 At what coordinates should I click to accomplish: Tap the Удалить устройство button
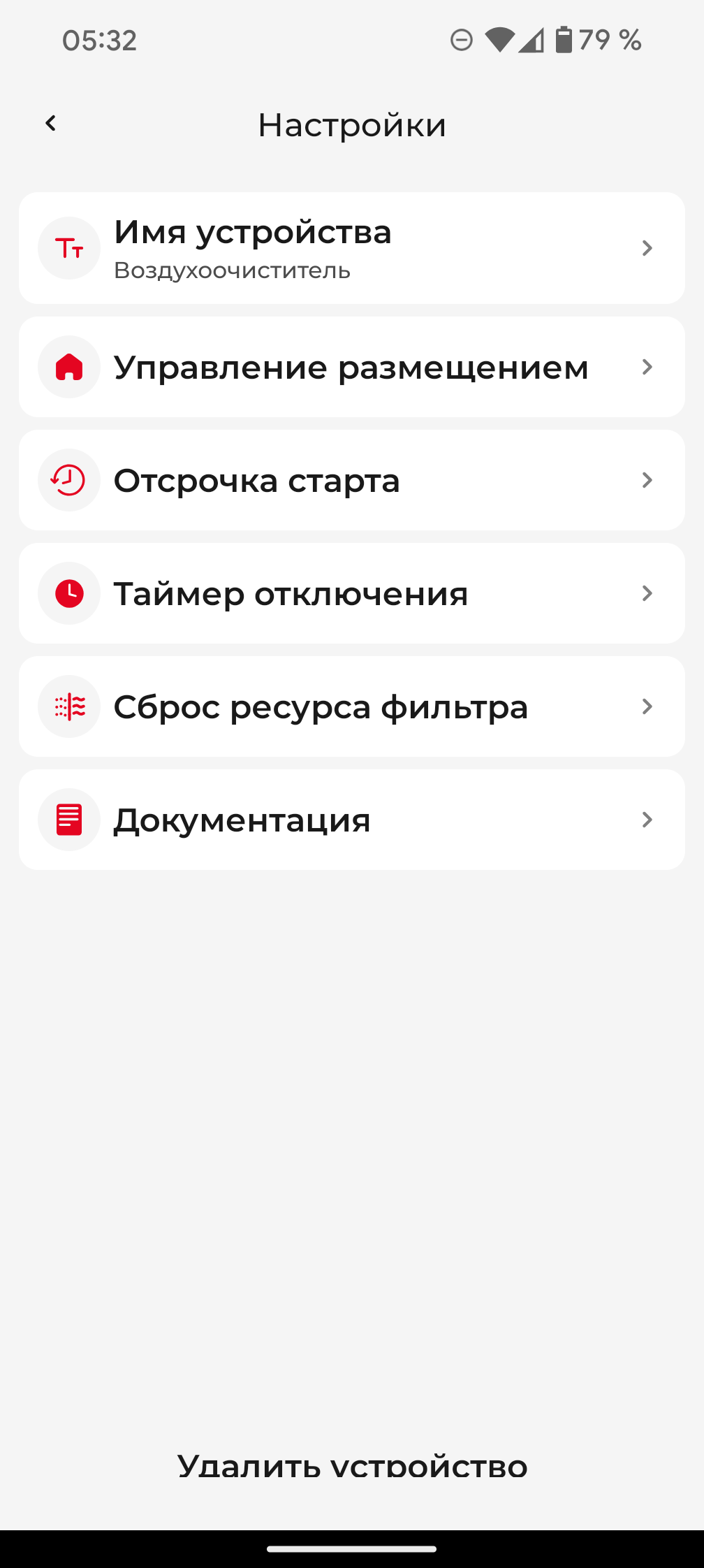[352, 1465]
